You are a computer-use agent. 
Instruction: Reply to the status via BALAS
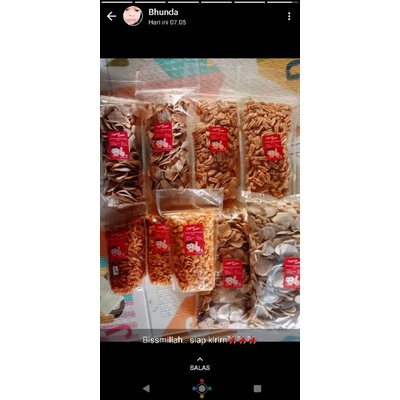coord(200,364)
